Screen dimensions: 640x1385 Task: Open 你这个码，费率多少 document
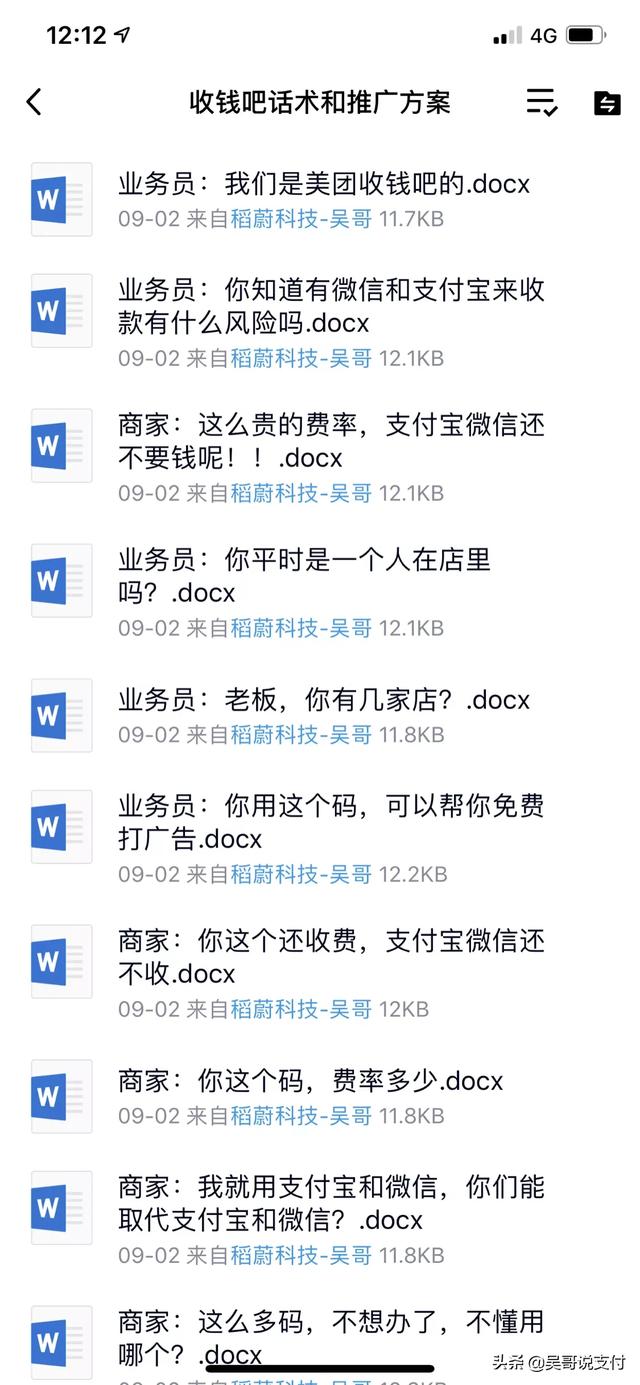coord(310,1081)
